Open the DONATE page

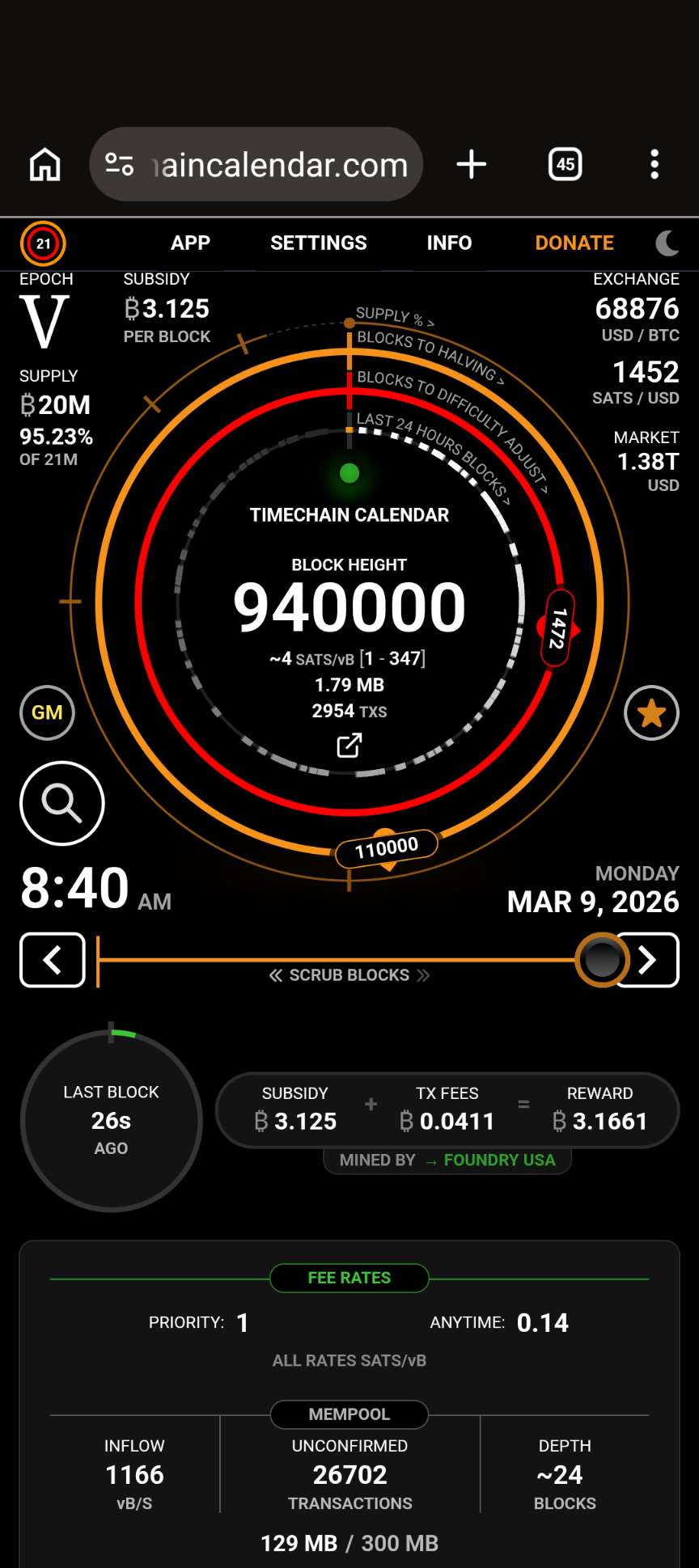(x=574, y=243)
